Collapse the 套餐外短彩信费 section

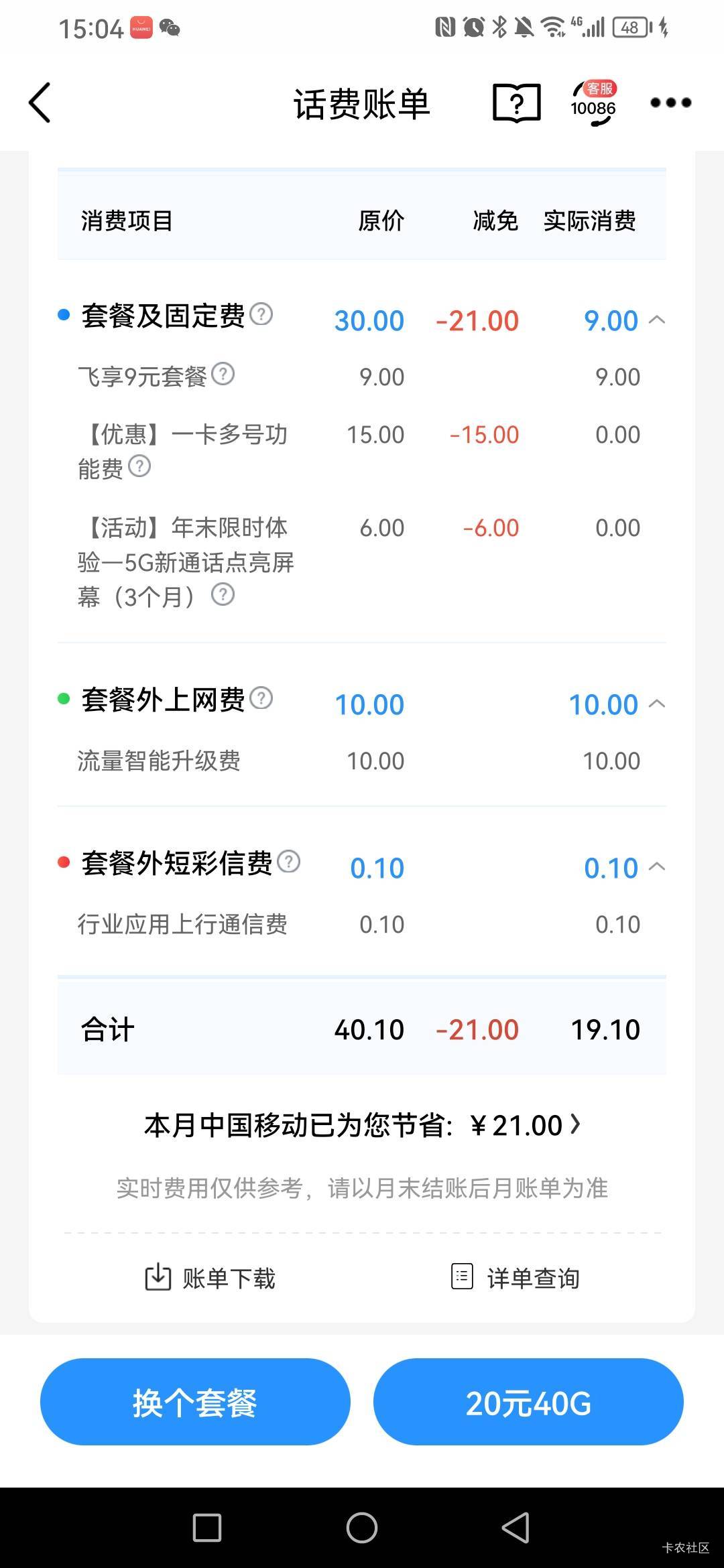tap(657, 867)
